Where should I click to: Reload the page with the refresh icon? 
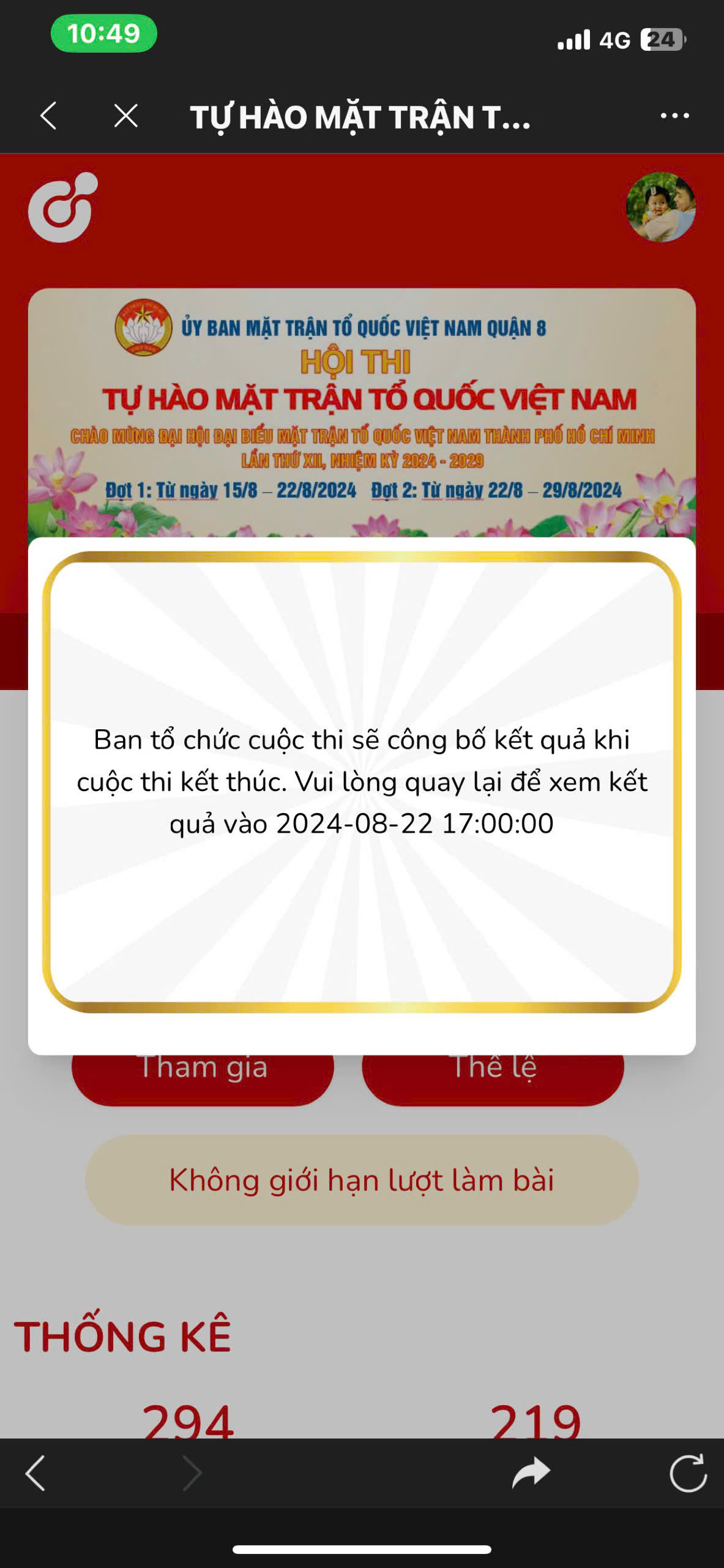(688, 1472)
